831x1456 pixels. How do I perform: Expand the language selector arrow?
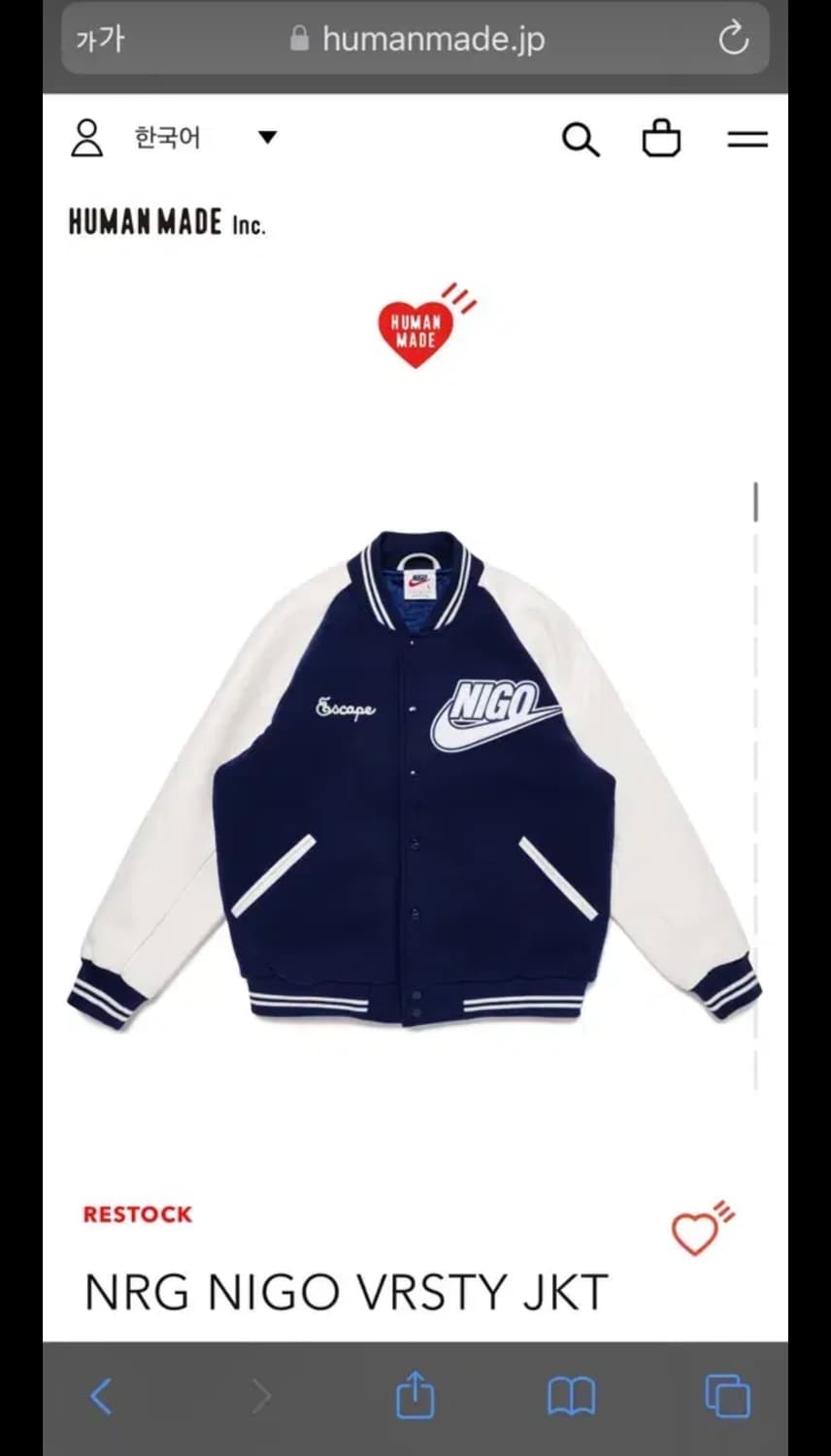coord(267,138)
